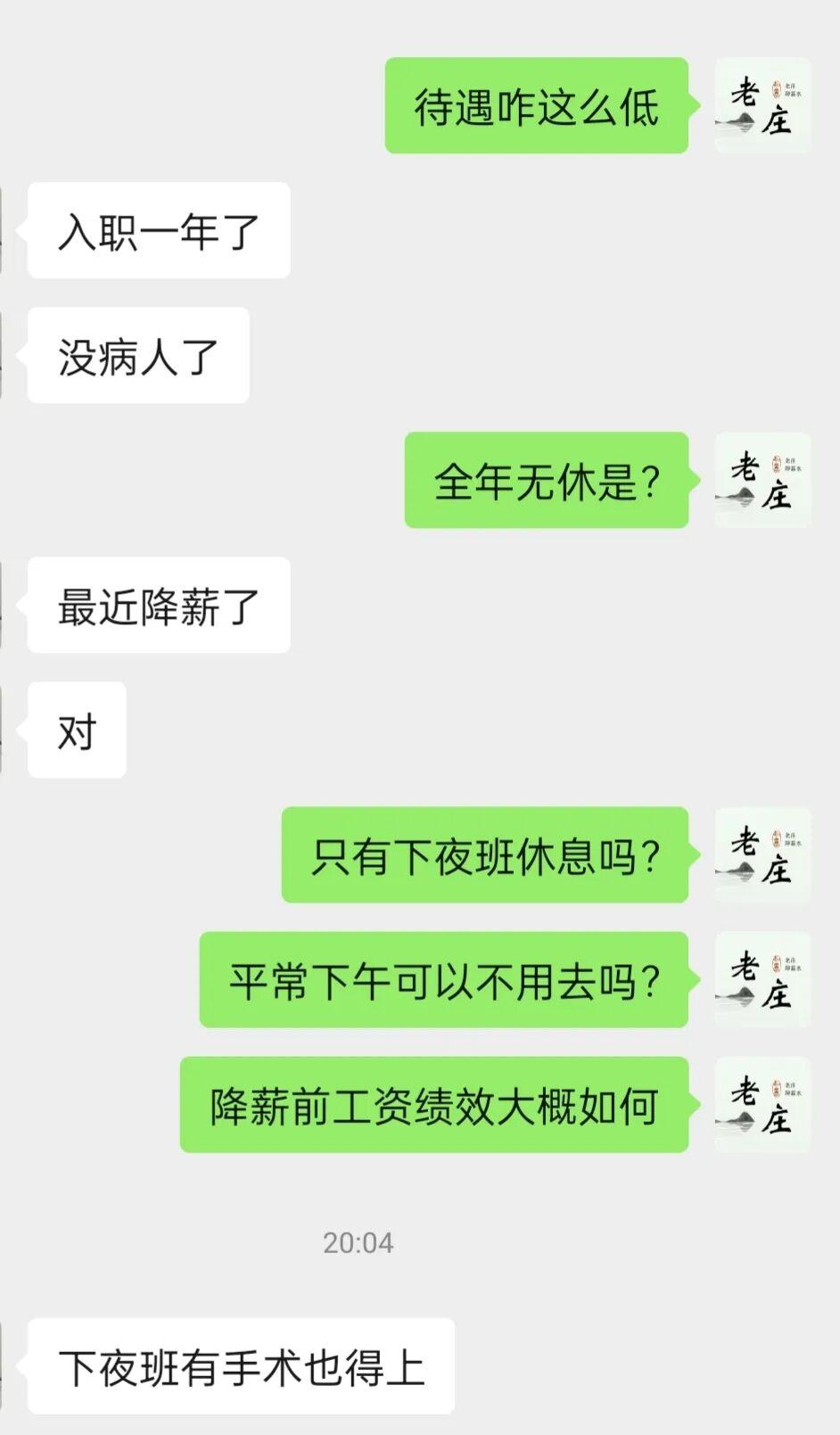
Task: Tap avatar next to '全年无休是?' message
Action: (763, 480)
